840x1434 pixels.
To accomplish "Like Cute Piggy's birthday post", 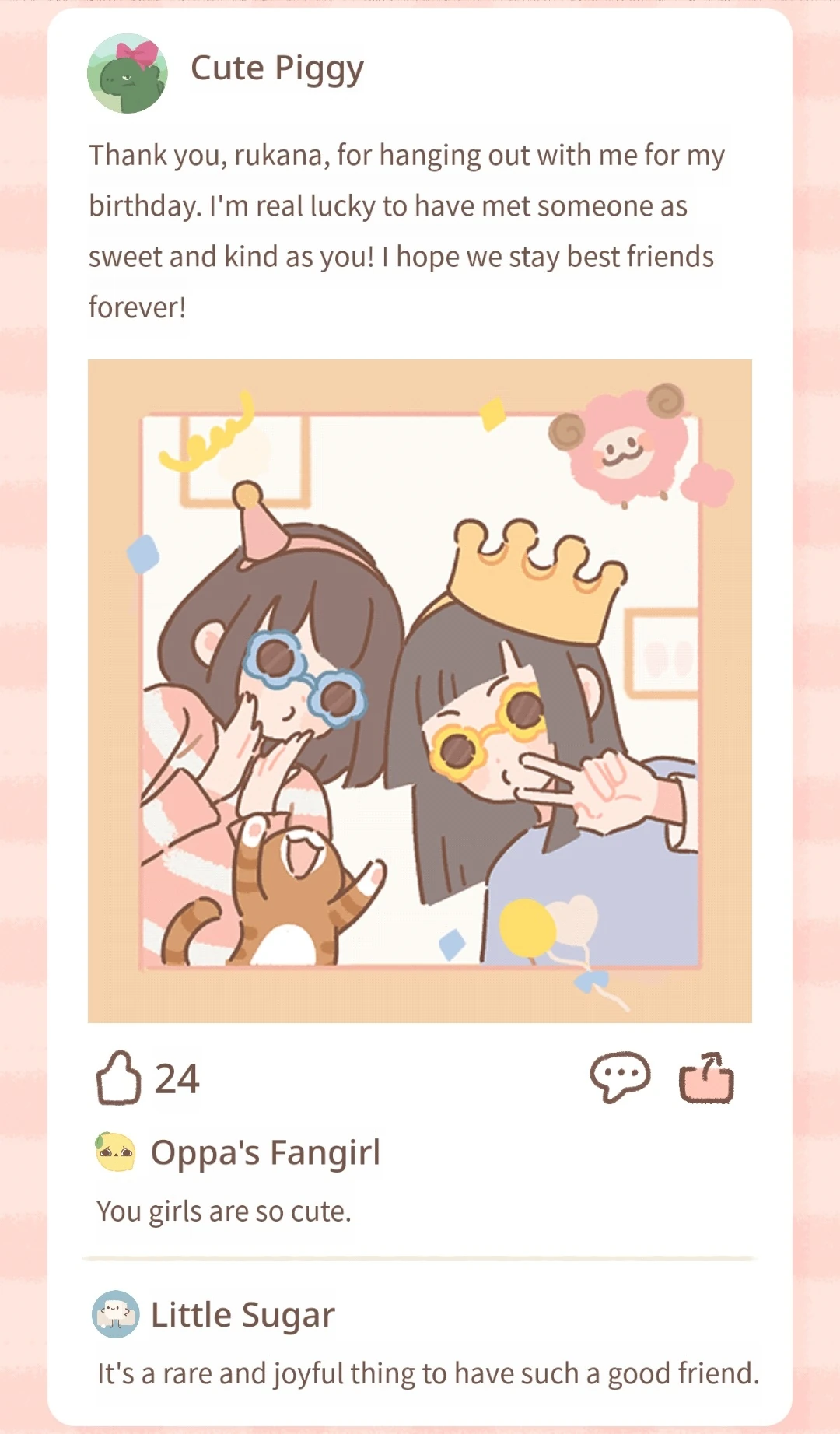I will coord(118,1078).
